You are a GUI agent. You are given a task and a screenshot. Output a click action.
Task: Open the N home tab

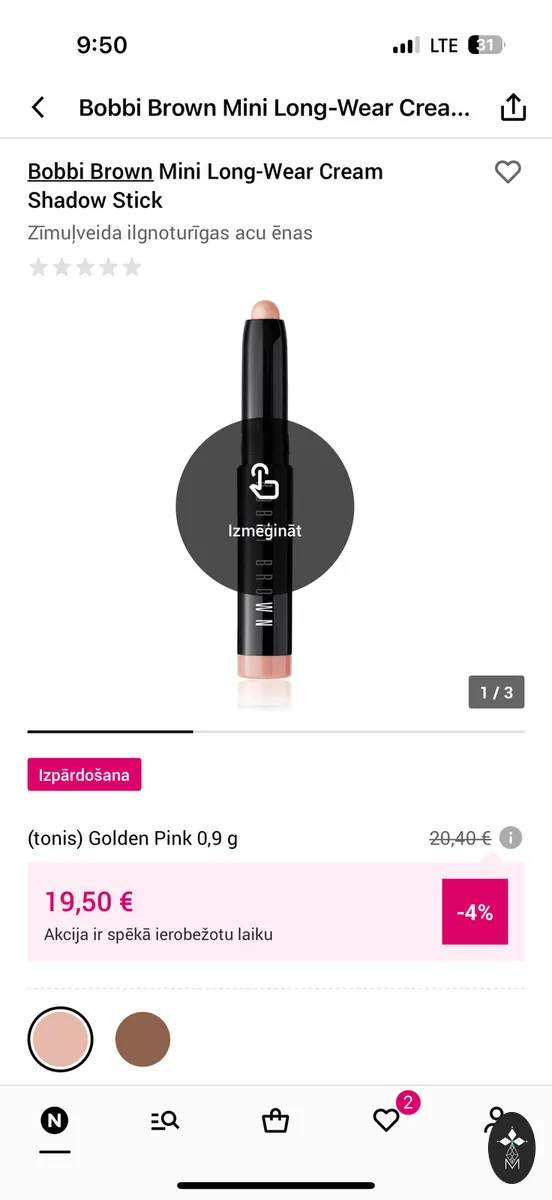(54, 1121)
